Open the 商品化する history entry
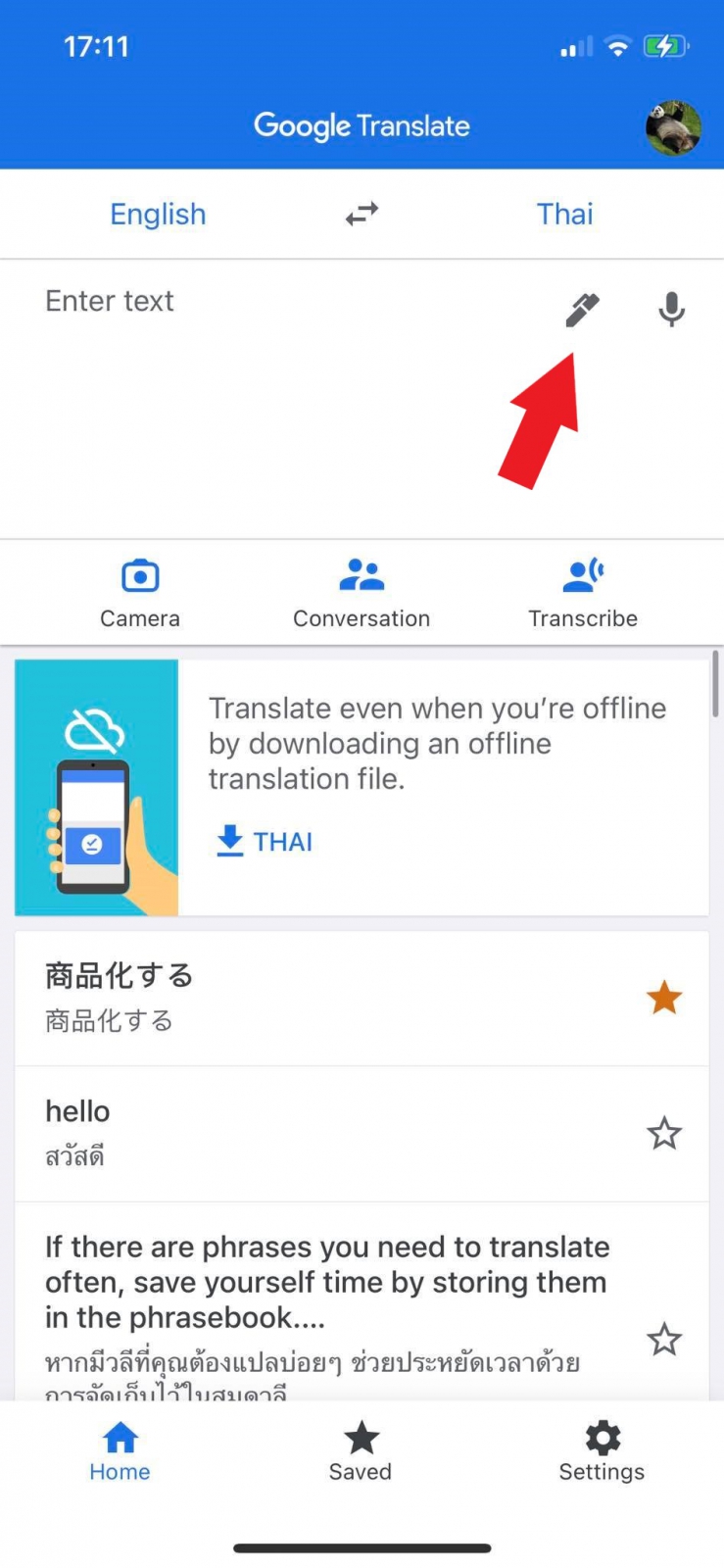Viewport: 724px width, 1568px height. tap(294, 998)
